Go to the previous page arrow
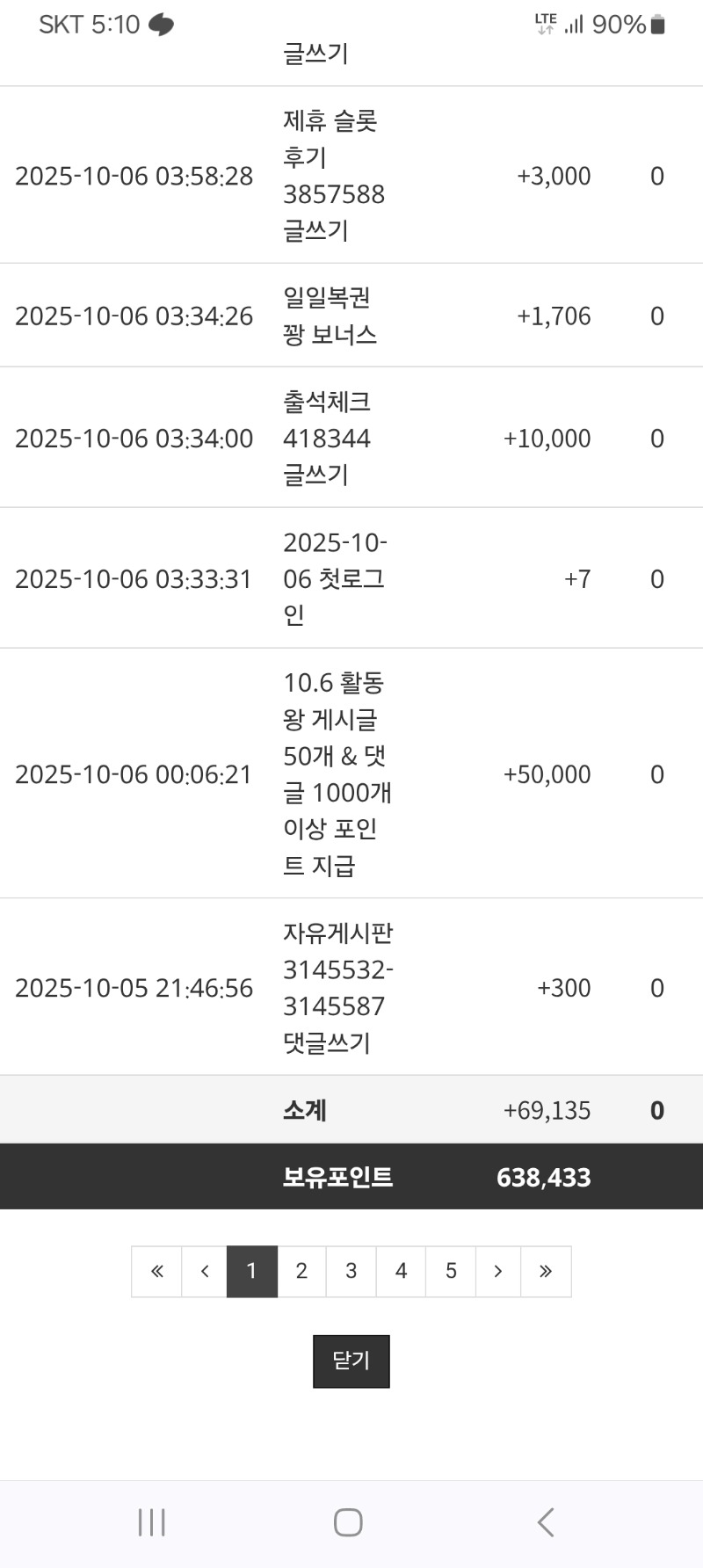The image size is (703, 1568). (205, 1271)
